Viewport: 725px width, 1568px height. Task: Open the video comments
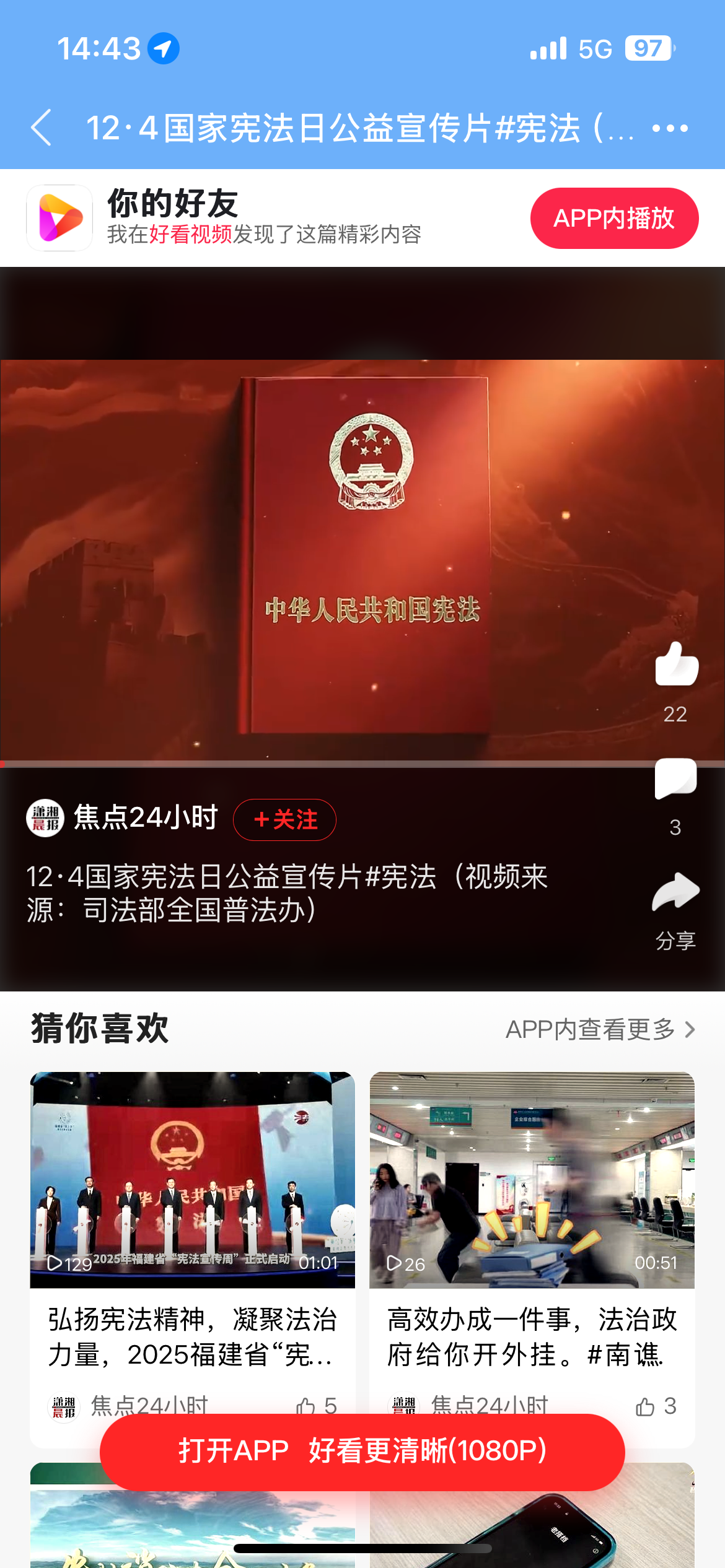tap(675, 779)
